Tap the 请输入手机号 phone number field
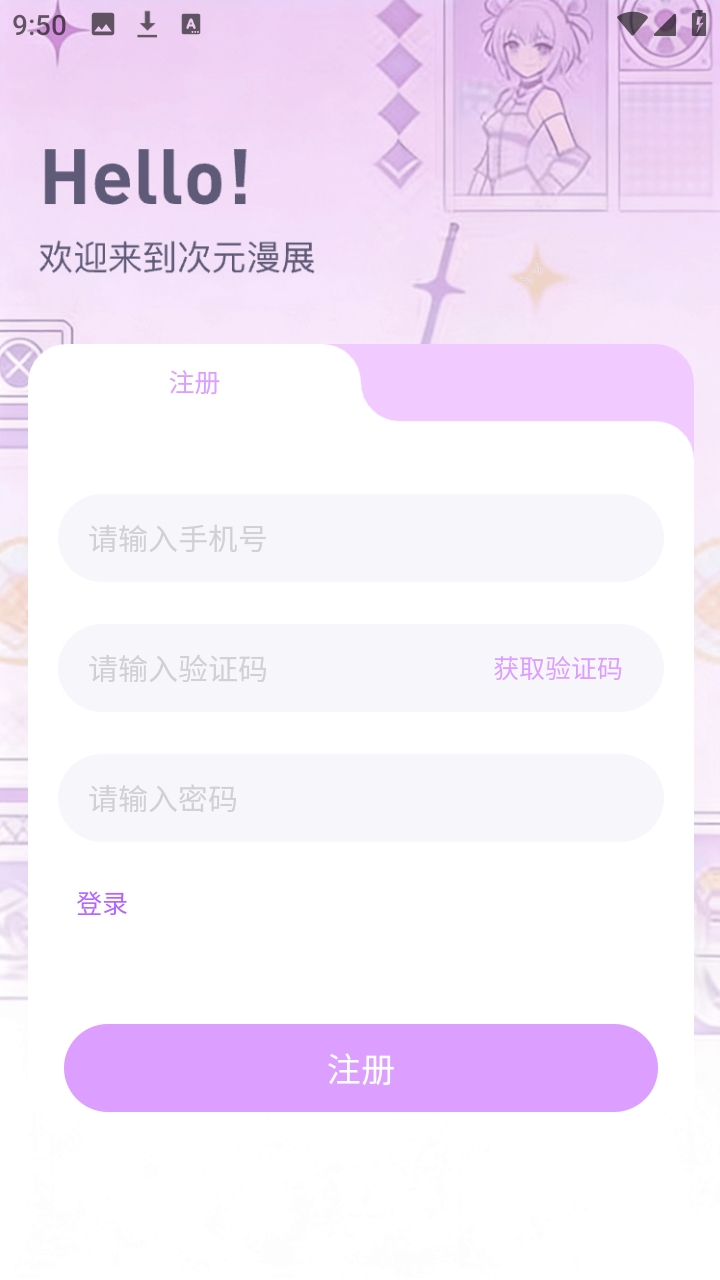 point(360,538)
